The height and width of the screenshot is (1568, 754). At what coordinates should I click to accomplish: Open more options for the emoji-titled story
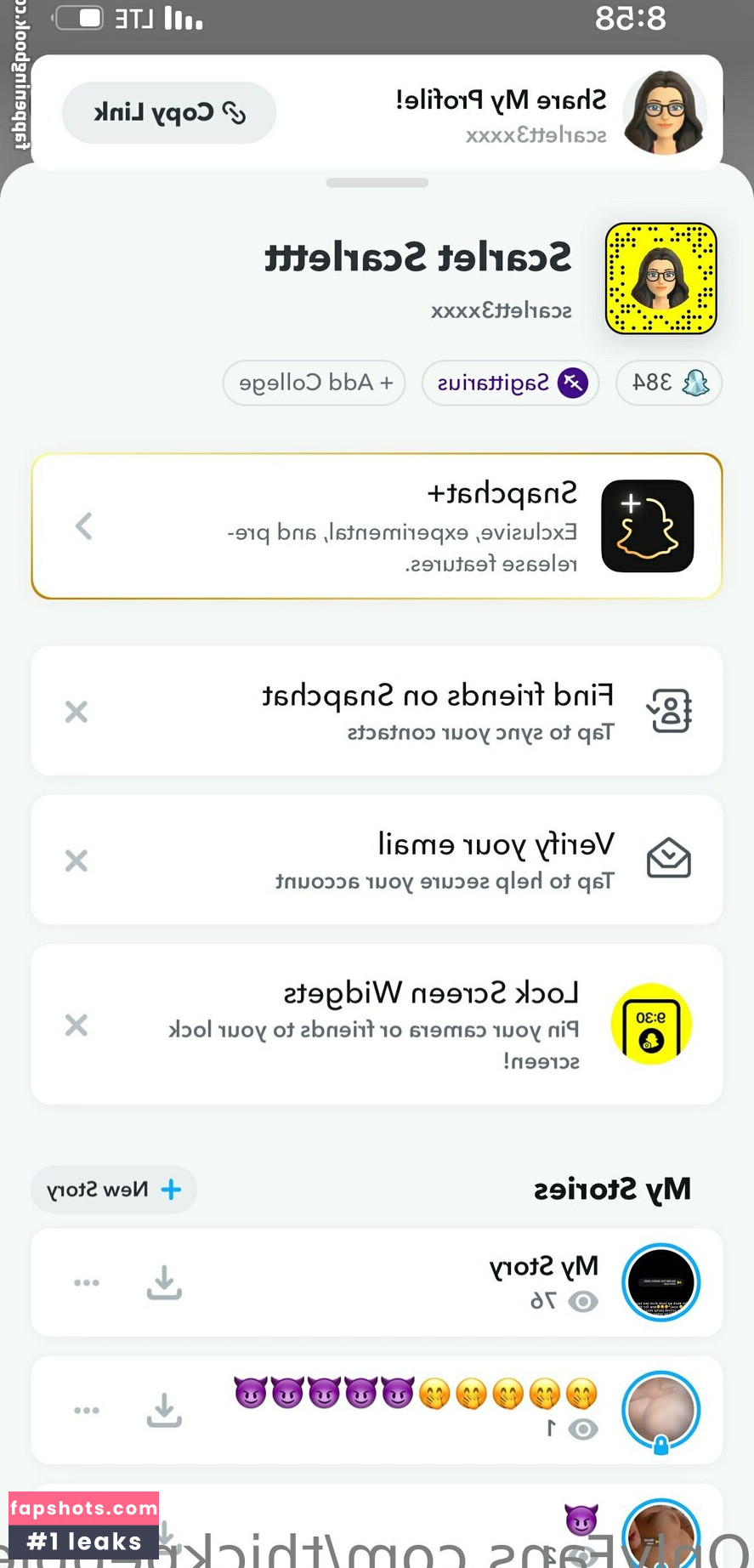click(87, 1410)
